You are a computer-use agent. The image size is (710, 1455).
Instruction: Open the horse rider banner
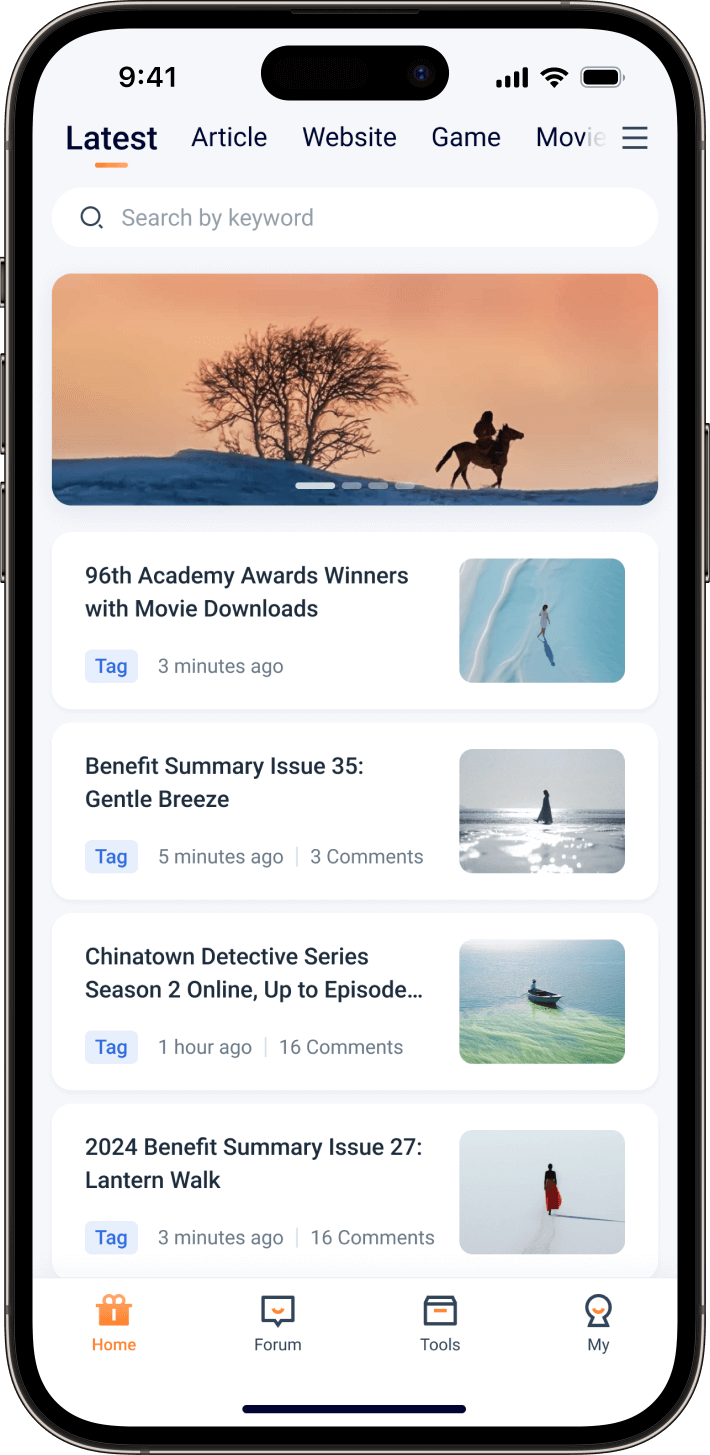click(x=355, y=389)
